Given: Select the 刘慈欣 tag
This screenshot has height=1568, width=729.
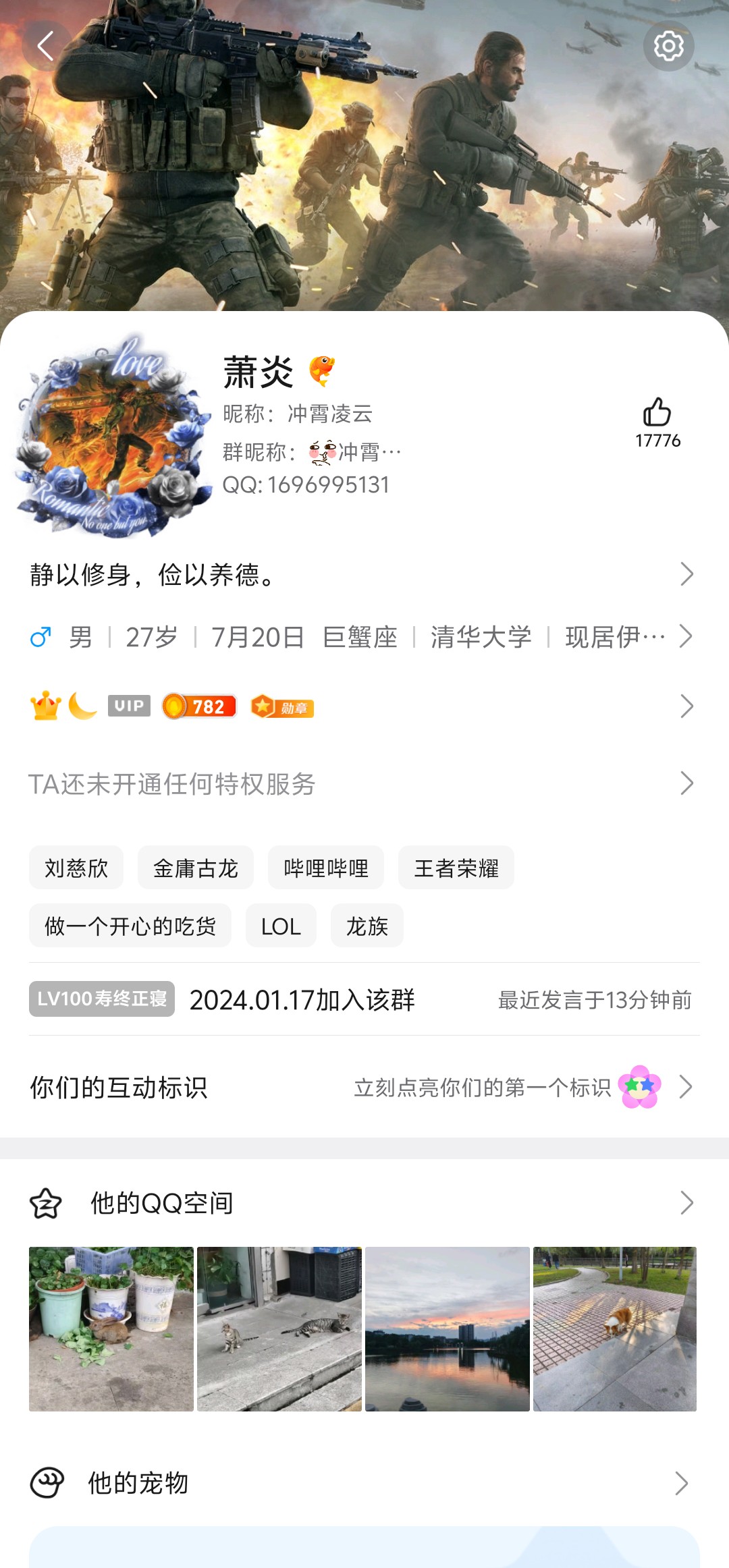Looking at the screenshot, I should point(76,868).
